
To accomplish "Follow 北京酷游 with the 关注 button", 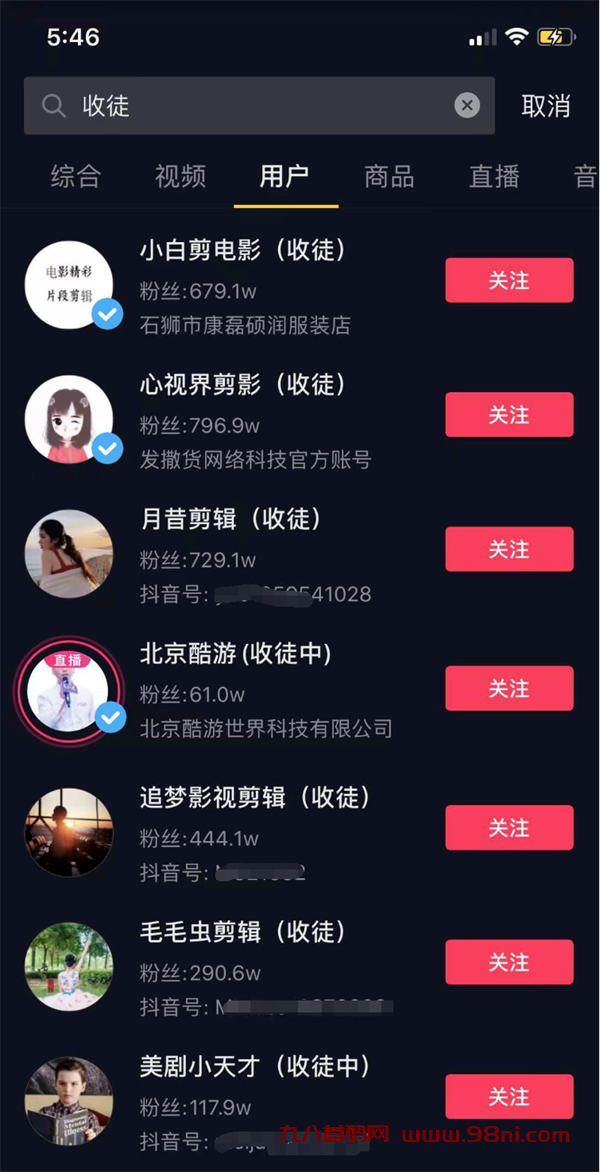I will tap(509, 688).
